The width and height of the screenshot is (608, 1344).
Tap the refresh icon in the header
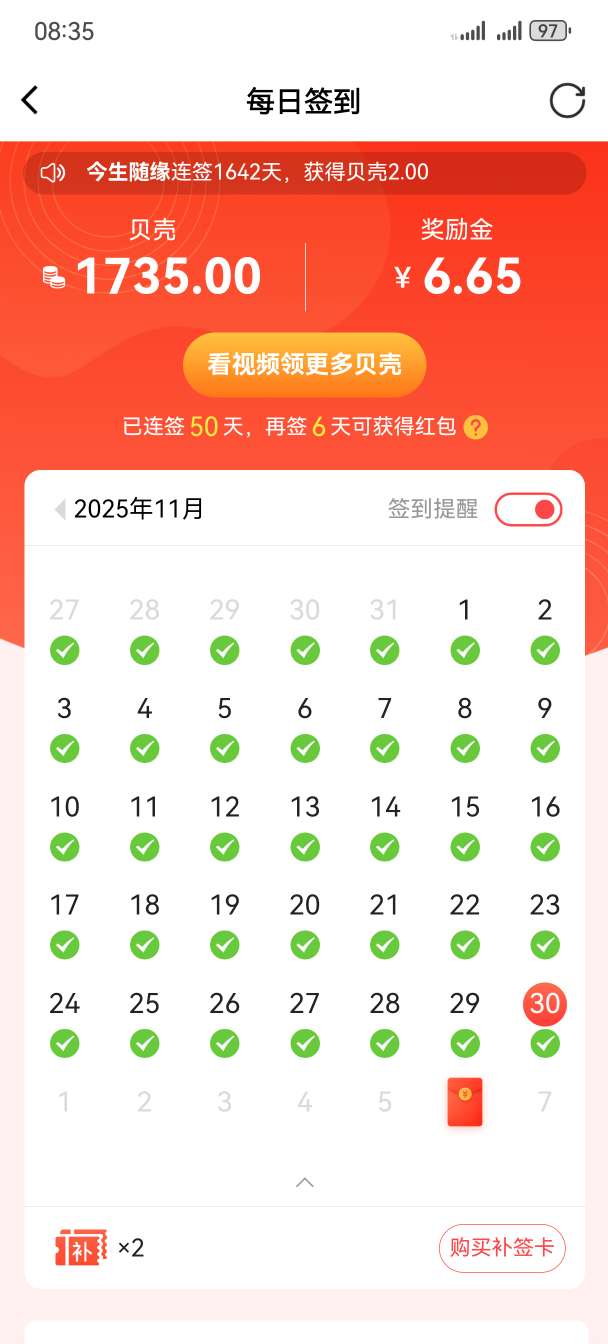[567, 100]
